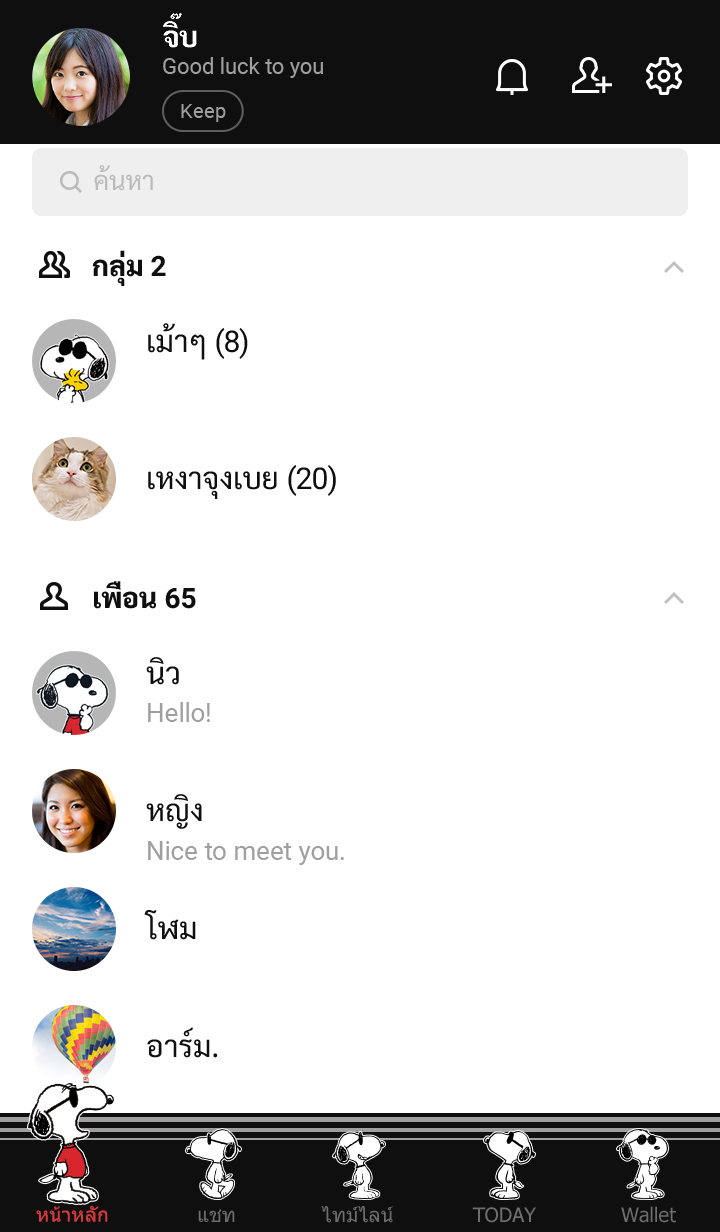Open the Wallet tab
The image size is (720, 1232).
click(x=648, y=1175)
